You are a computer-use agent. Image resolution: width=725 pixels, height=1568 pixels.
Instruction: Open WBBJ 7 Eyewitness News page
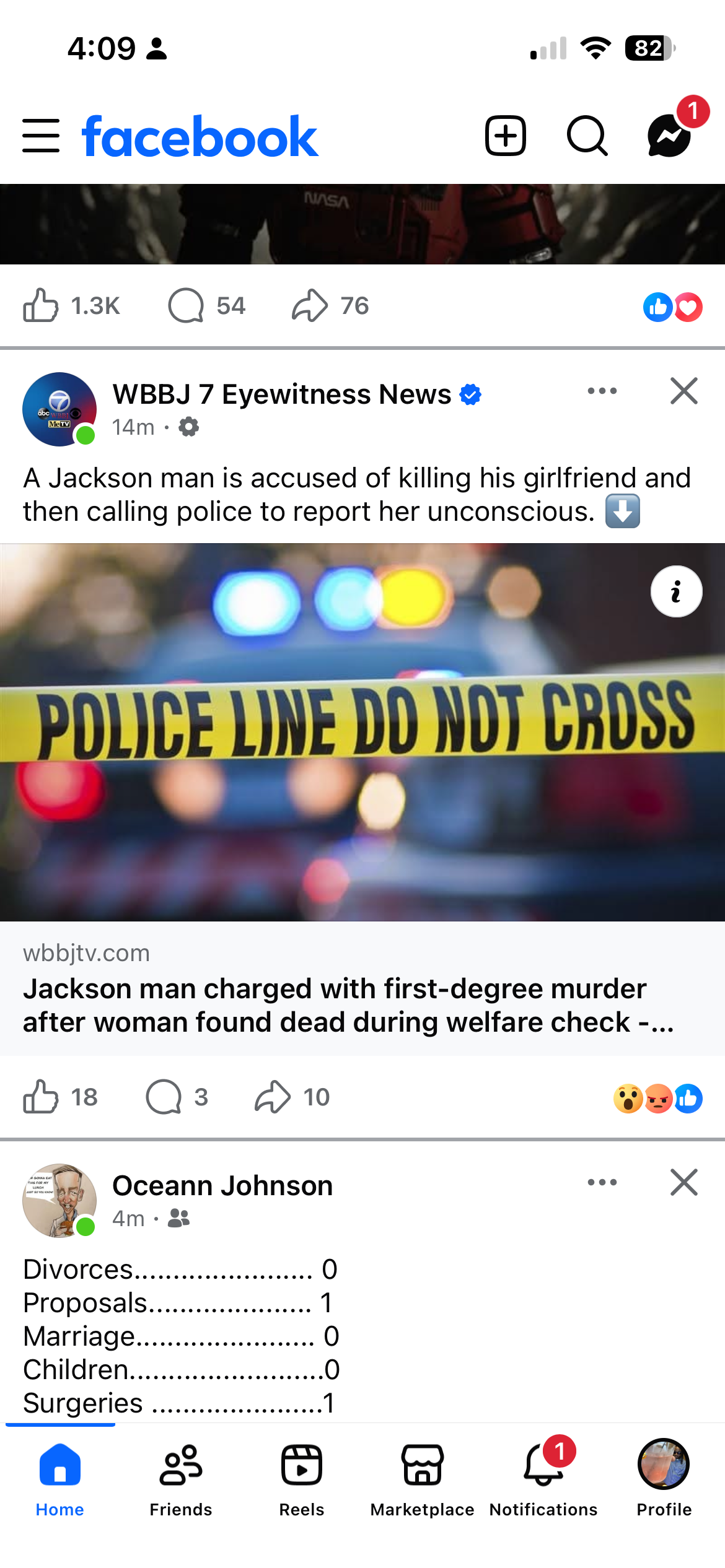[281, 394]
